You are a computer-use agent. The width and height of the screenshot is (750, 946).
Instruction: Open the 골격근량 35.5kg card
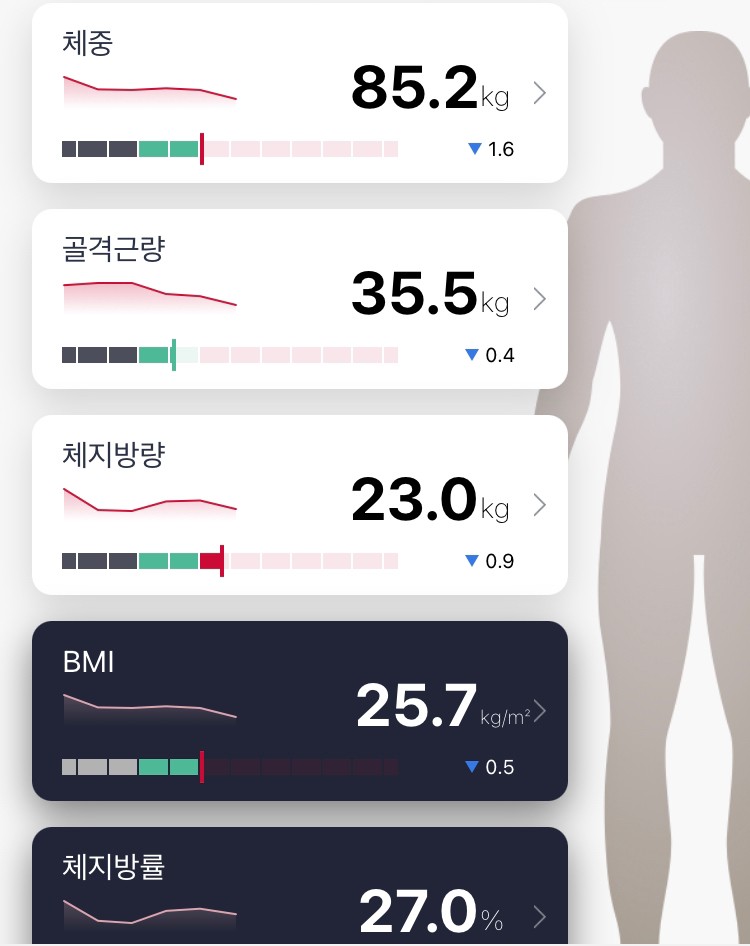(x=300, y=299)
